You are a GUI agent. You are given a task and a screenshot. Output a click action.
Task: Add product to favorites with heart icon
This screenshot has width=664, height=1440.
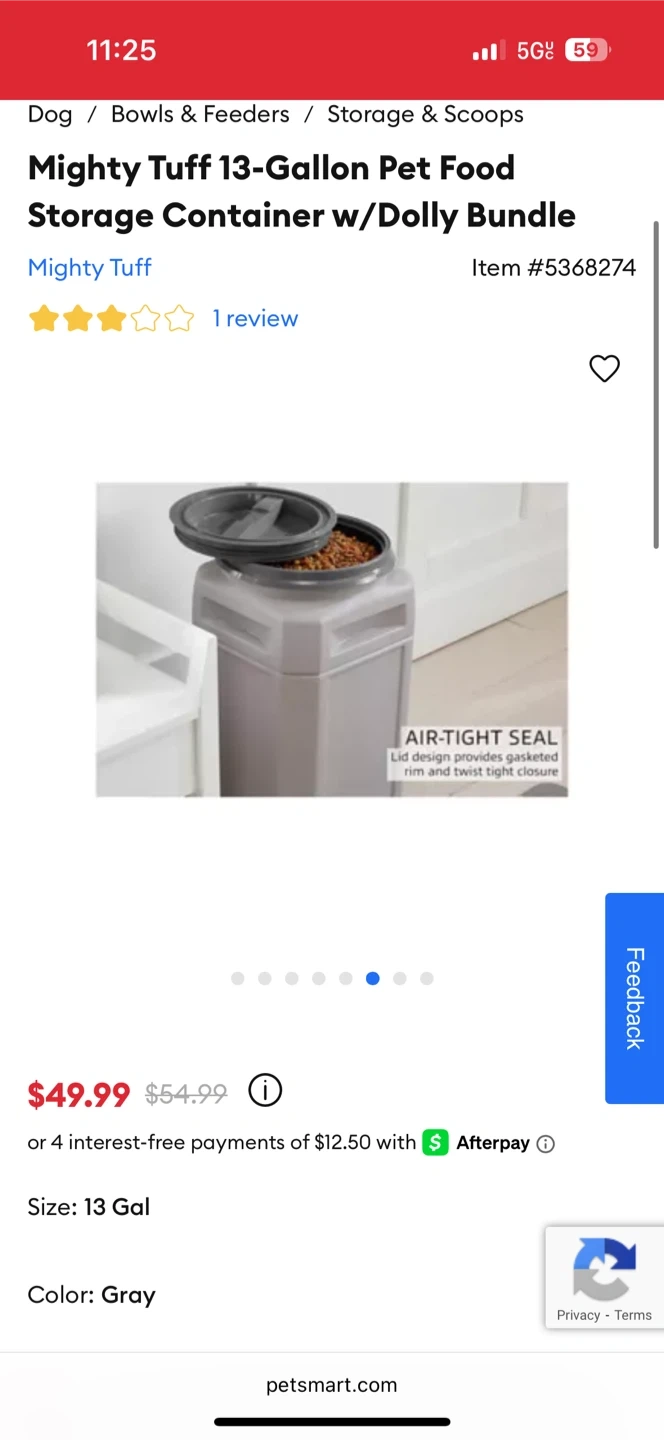coord(604,369)
